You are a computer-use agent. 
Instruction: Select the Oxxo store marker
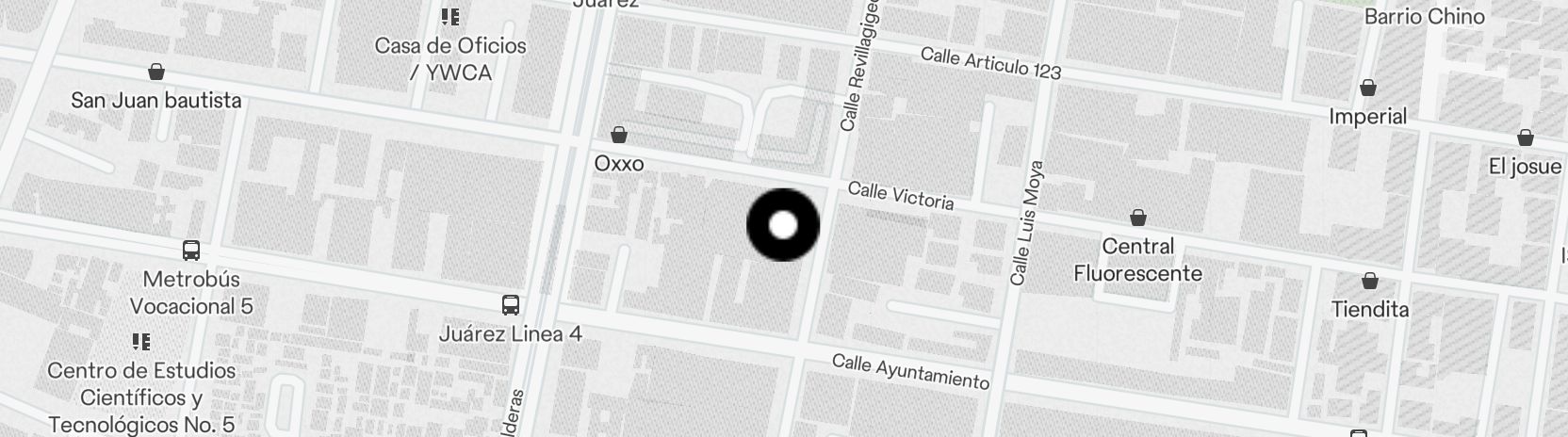[619, 135]
